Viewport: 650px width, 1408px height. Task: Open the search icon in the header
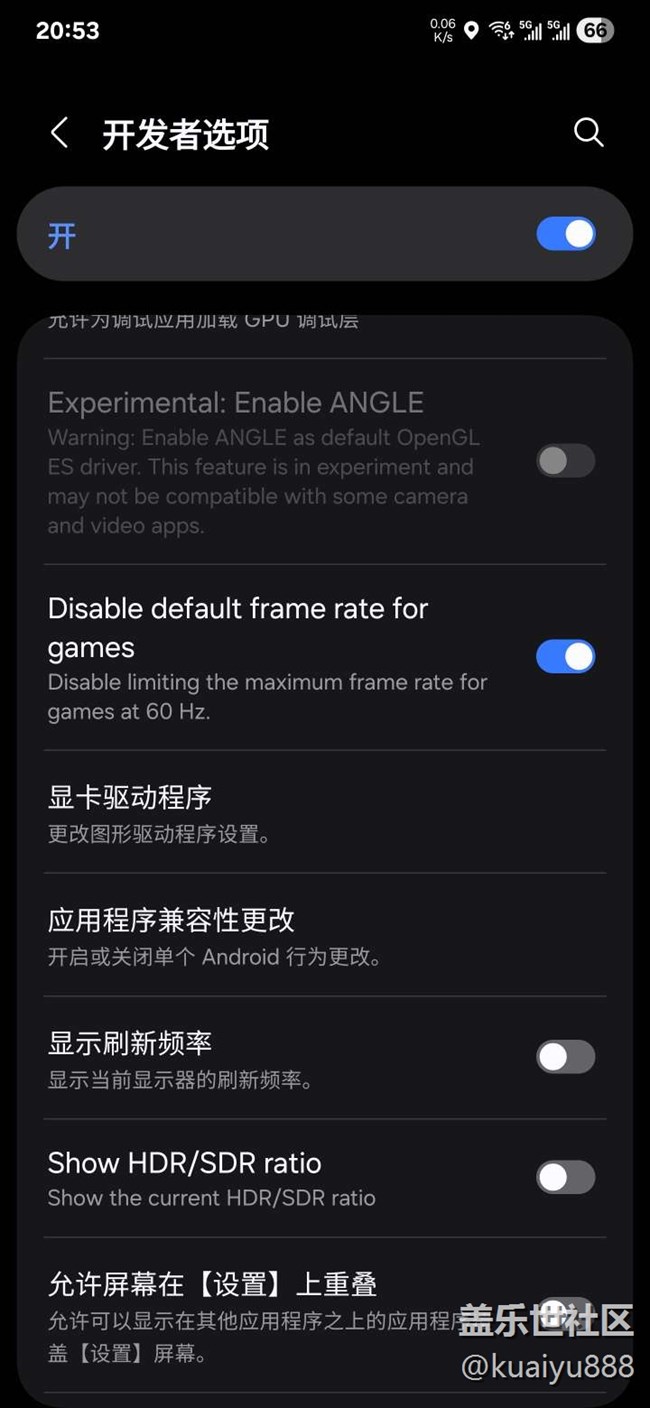click(x=589, y=133)
